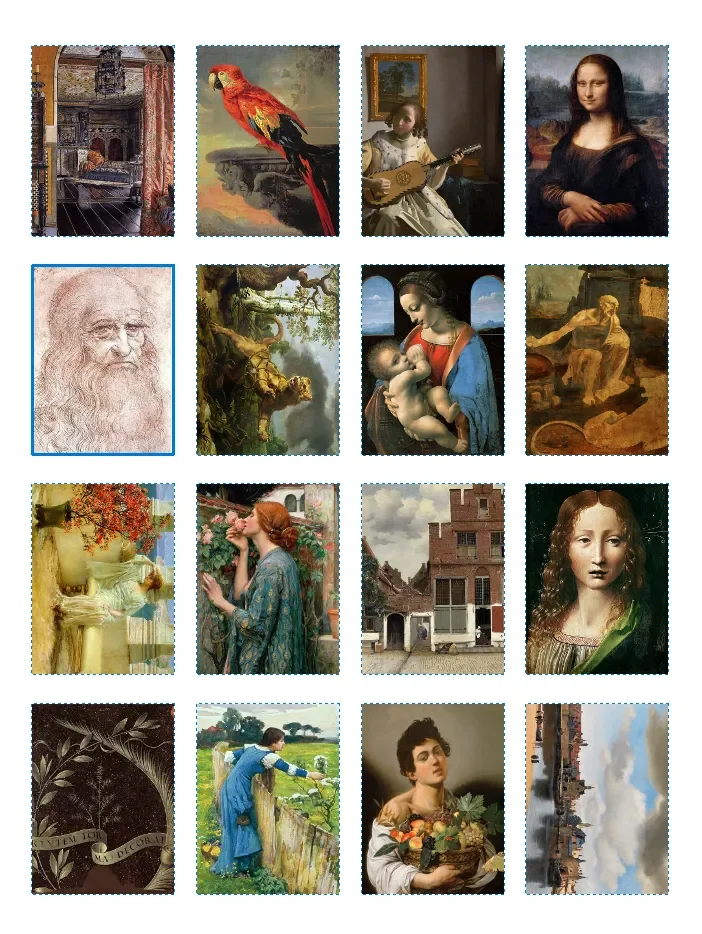The image size is (702, 934).
Task: Open the Madonna nursing child painting
Action: pos(432,360)
